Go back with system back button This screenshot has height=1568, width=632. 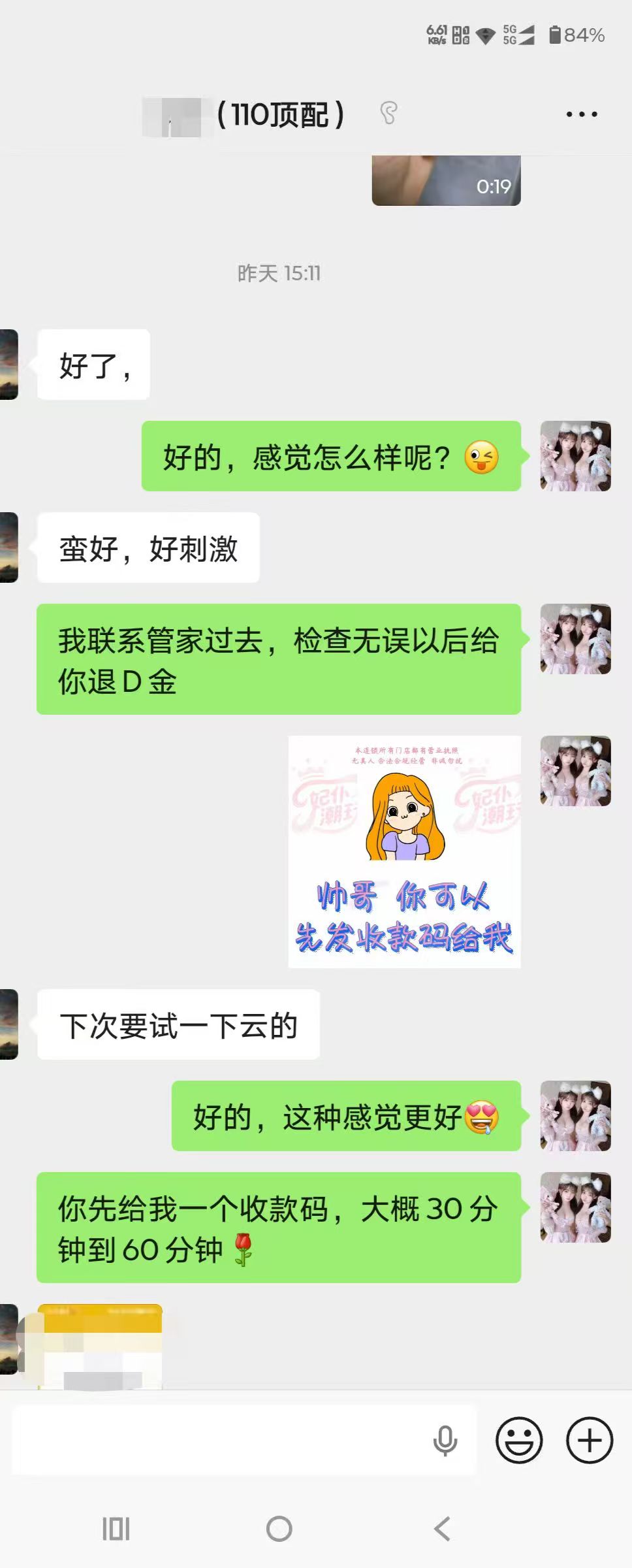tap(442, 1529)
